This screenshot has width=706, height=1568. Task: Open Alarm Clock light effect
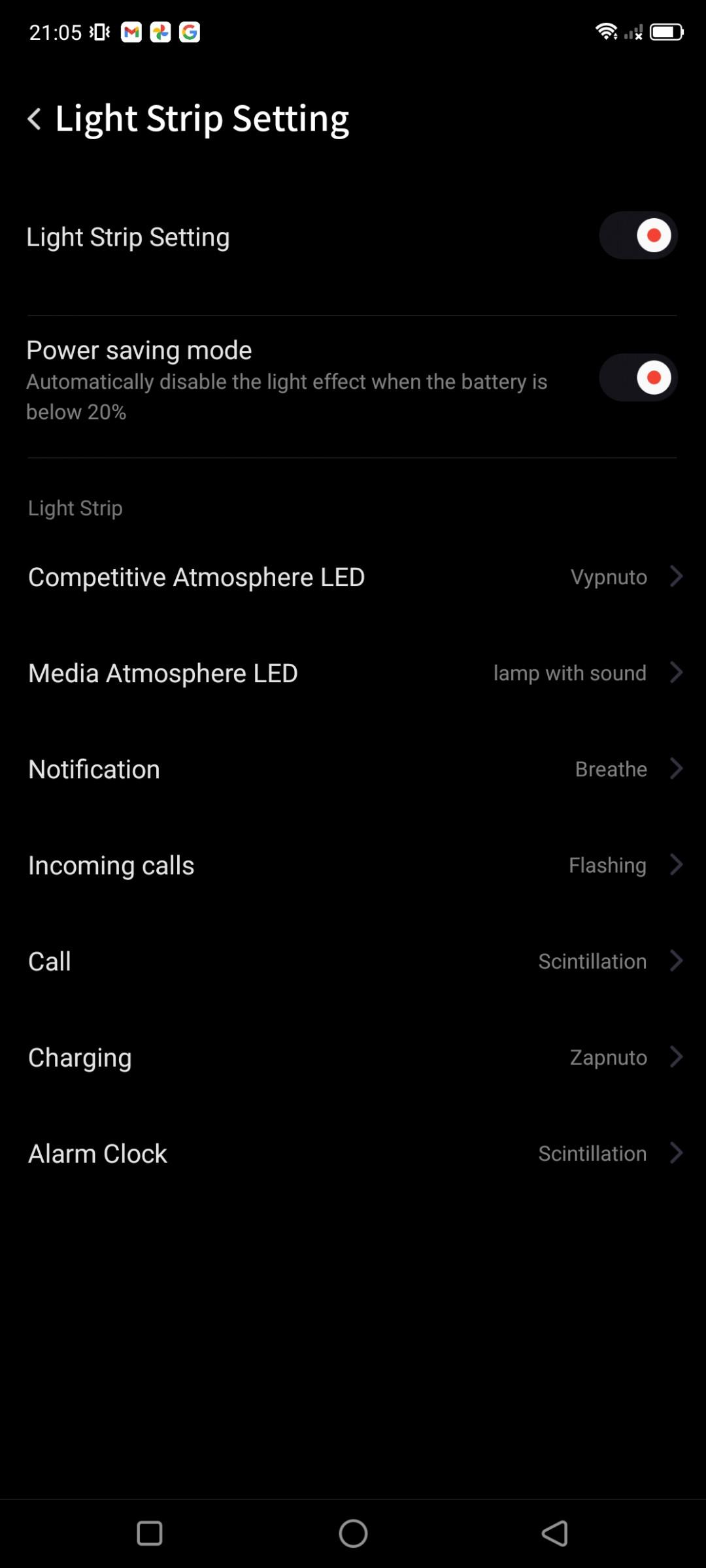tap(353, 1153)
